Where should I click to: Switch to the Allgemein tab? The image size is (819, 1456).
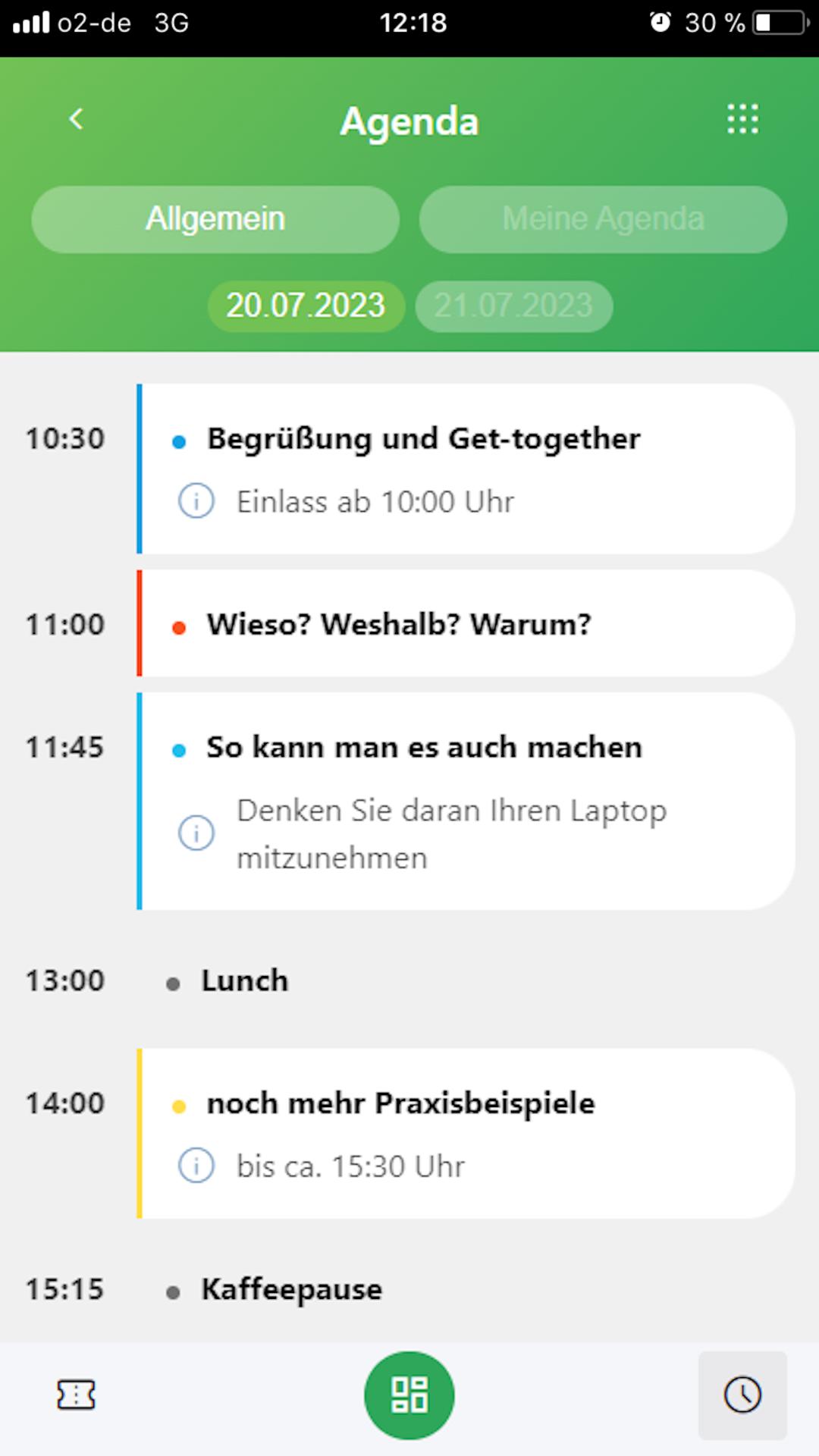click(215, 219)
